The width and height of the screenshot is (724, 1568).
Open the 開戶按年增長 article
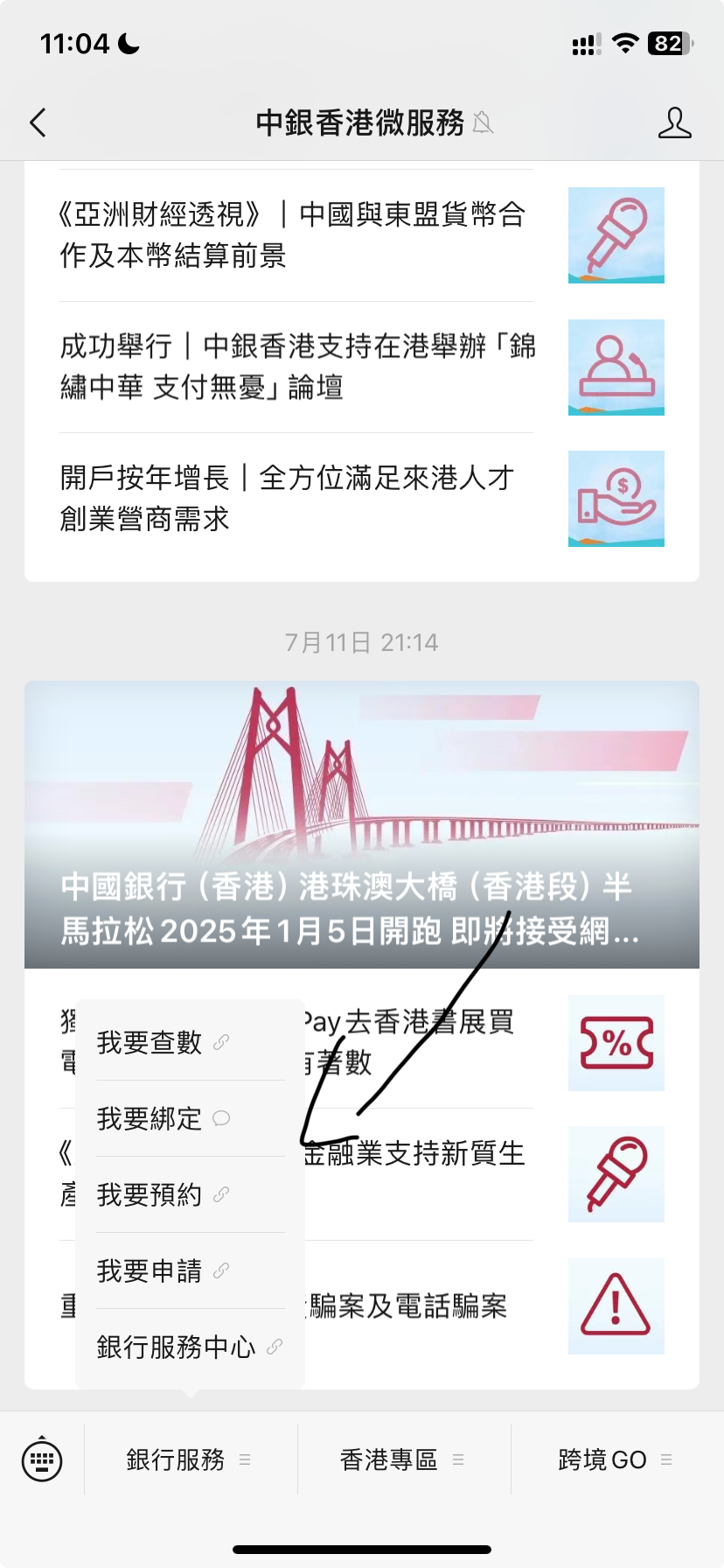[x=289, y=499]
